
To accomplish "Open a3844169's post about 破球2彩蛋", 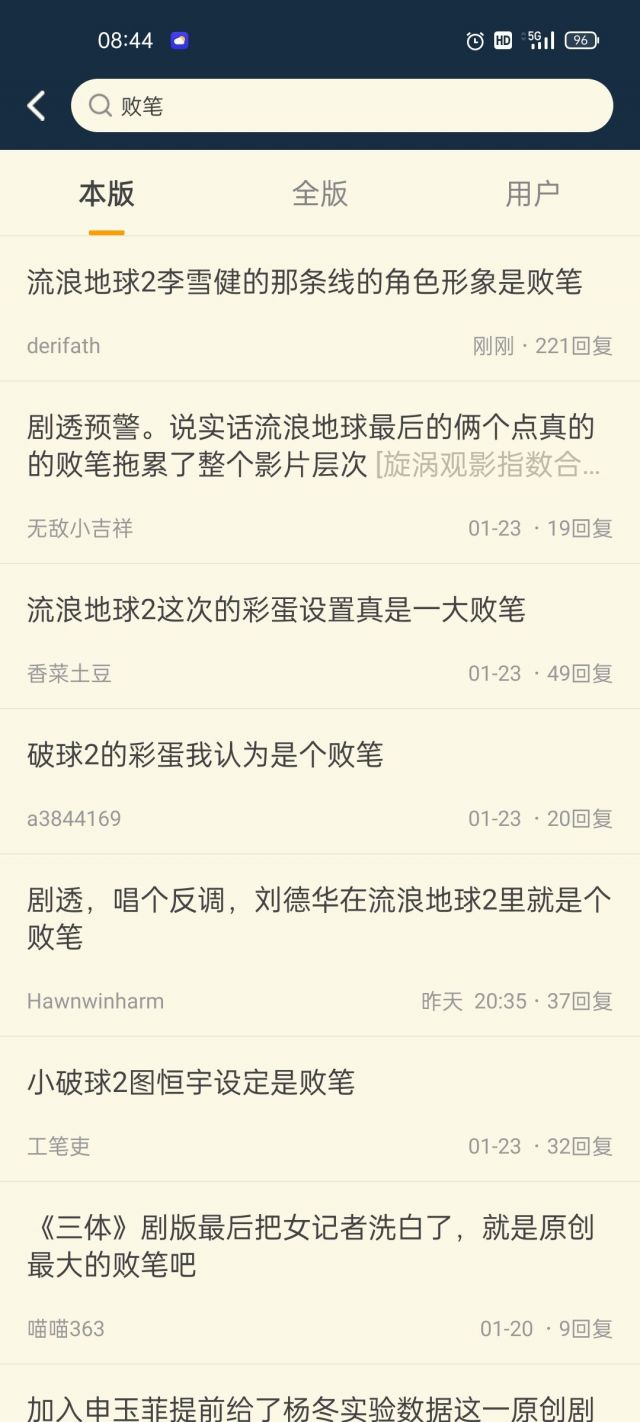I will point(320,782).
